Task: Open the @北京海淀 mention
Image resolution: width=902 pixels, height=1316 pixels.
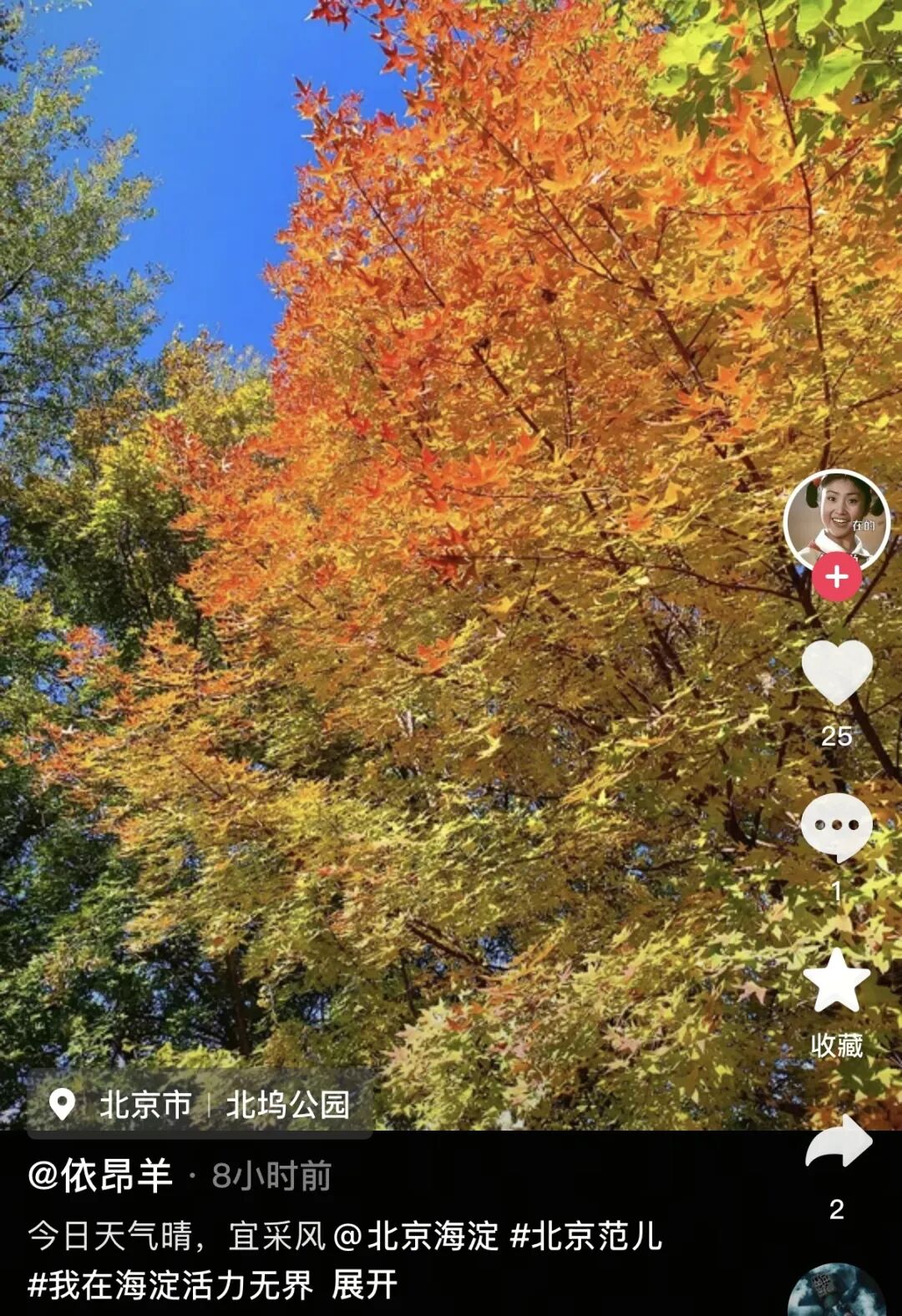Action: click(x=416, y=1236)
